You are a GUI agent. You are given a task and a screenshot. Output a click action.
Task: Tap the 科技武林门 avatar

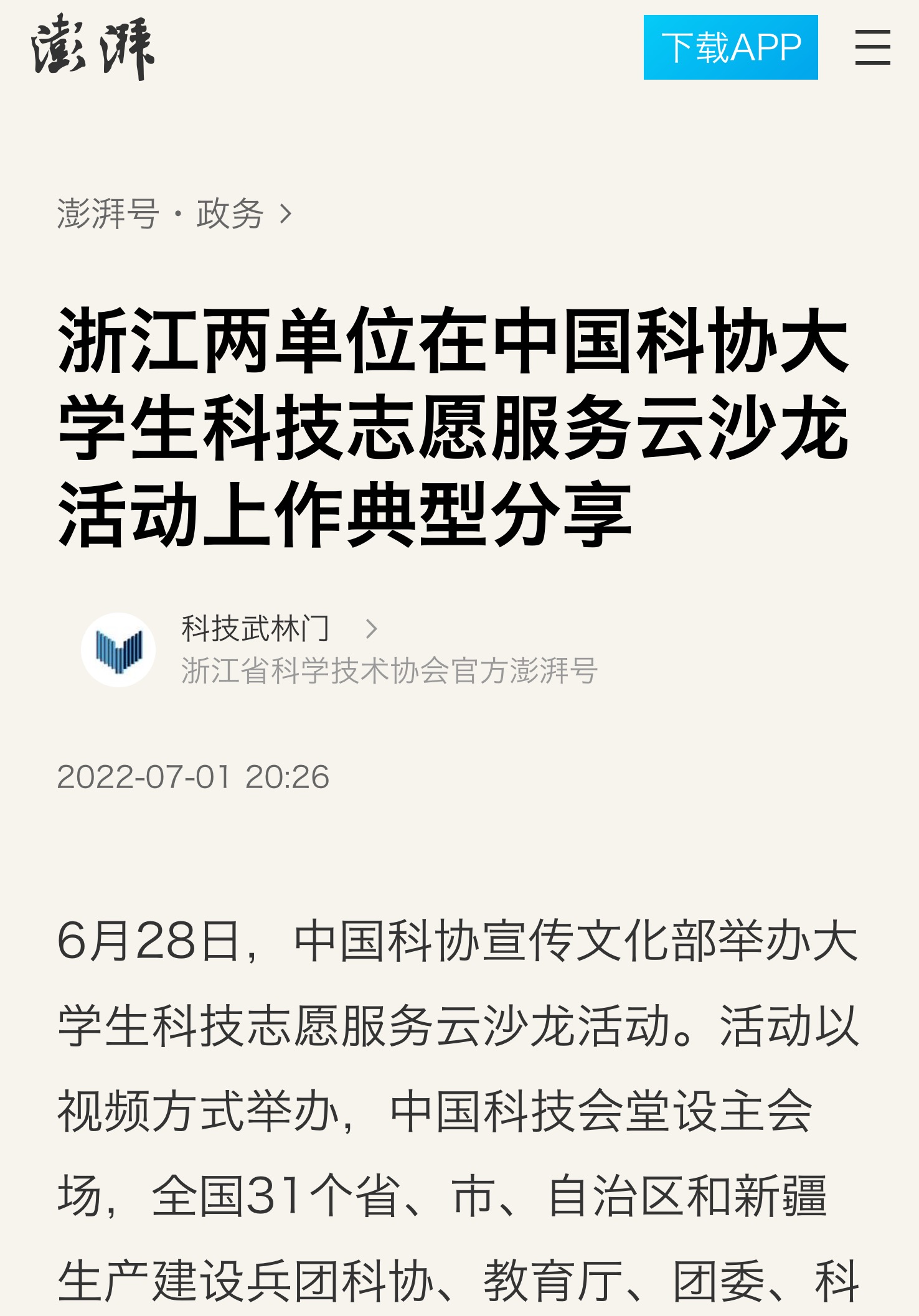118,650
